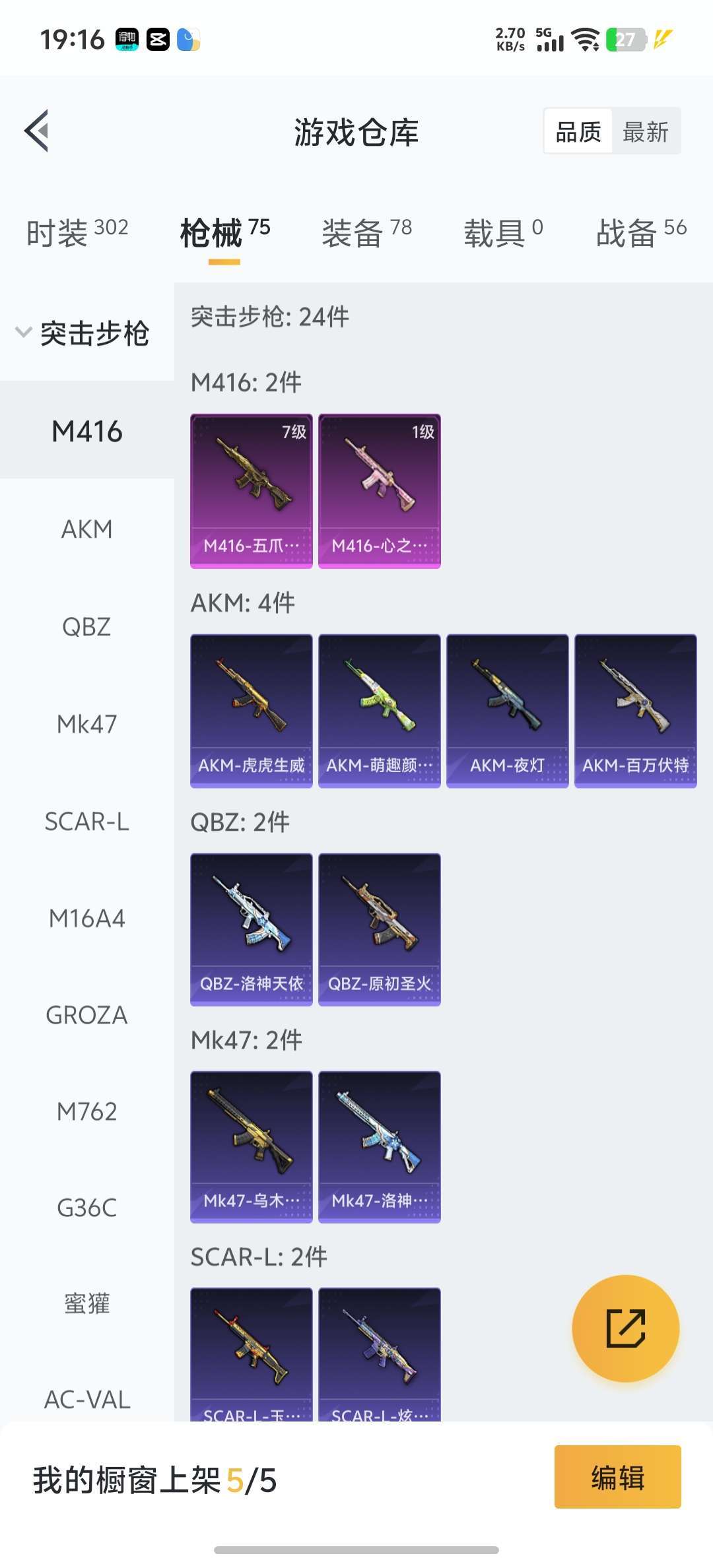Go back using the top-left arrow
Viewport: 713px width, 1568px height.
click(x=37, y=131)
